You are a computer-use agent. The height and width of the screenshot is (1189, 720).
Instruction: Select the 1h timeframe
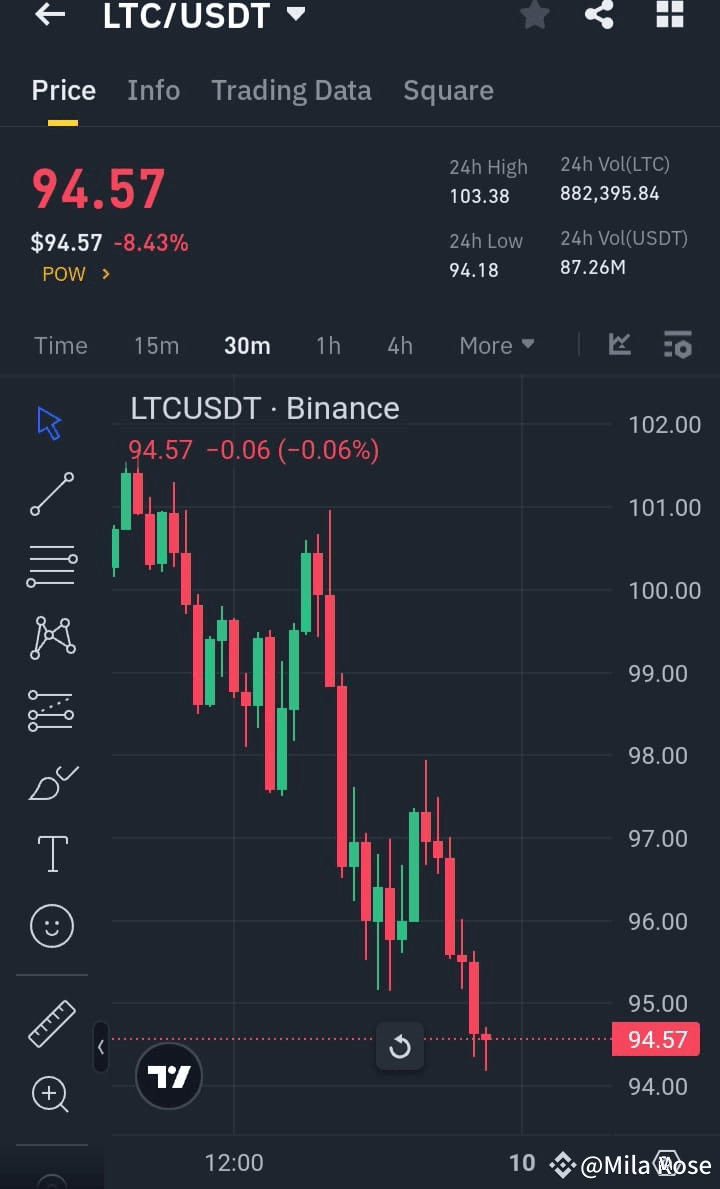coord(328,345)
